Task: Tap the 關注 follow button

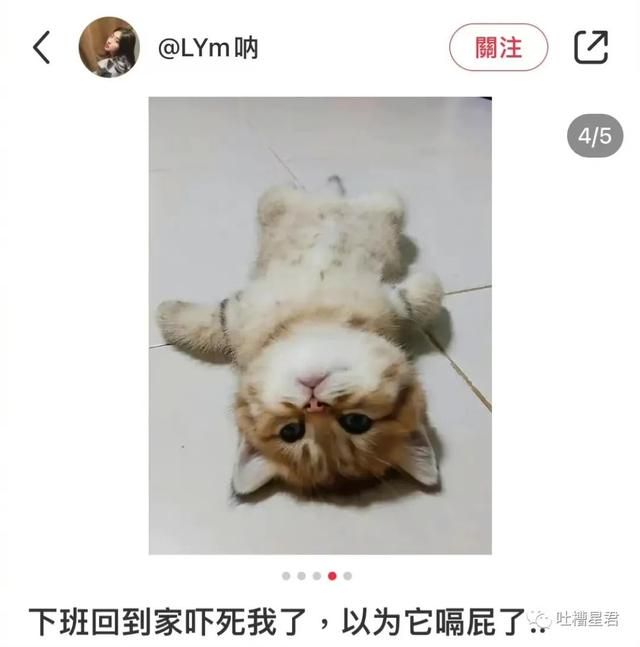Action: click(498, 47)
